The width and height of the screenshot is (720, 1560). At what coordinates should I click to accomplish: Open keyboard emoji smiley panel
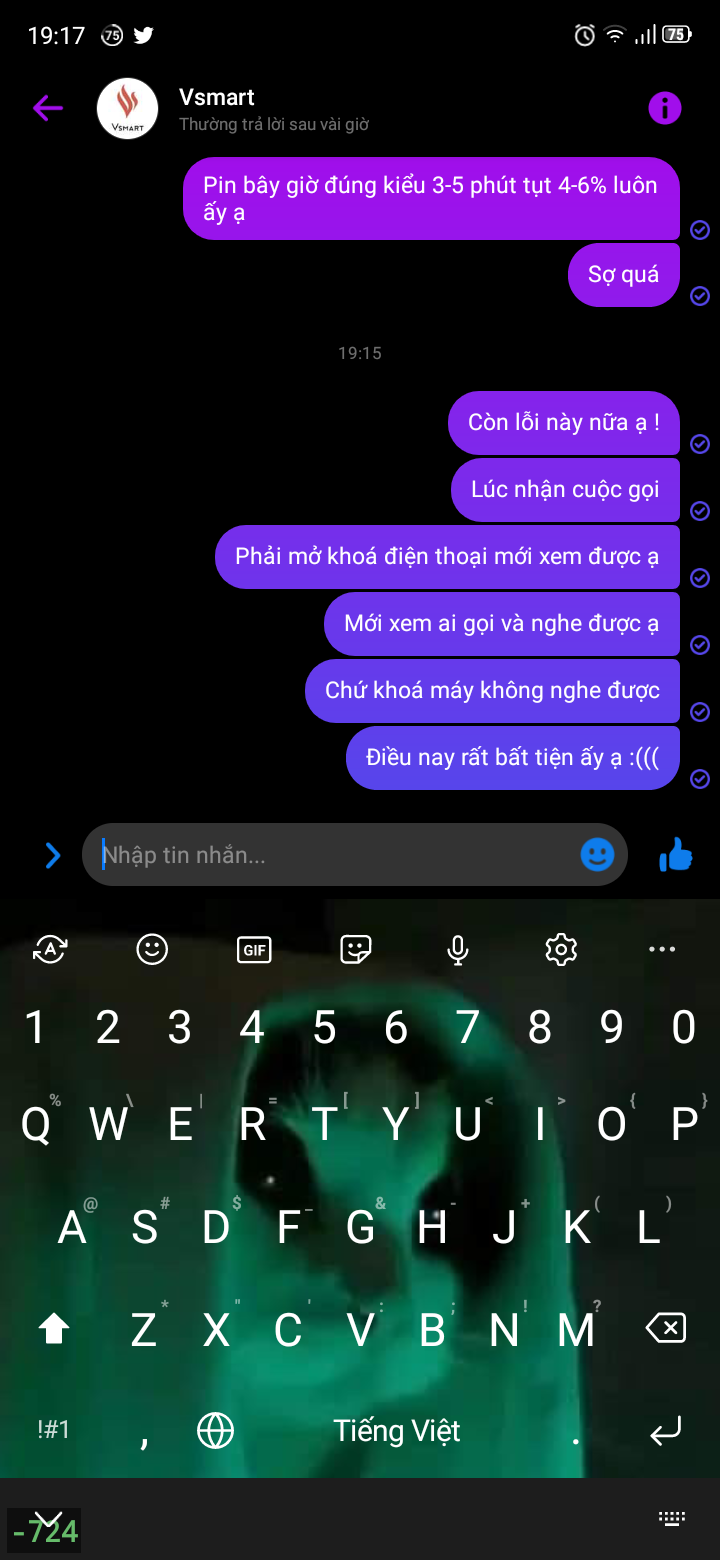[152, 950]
